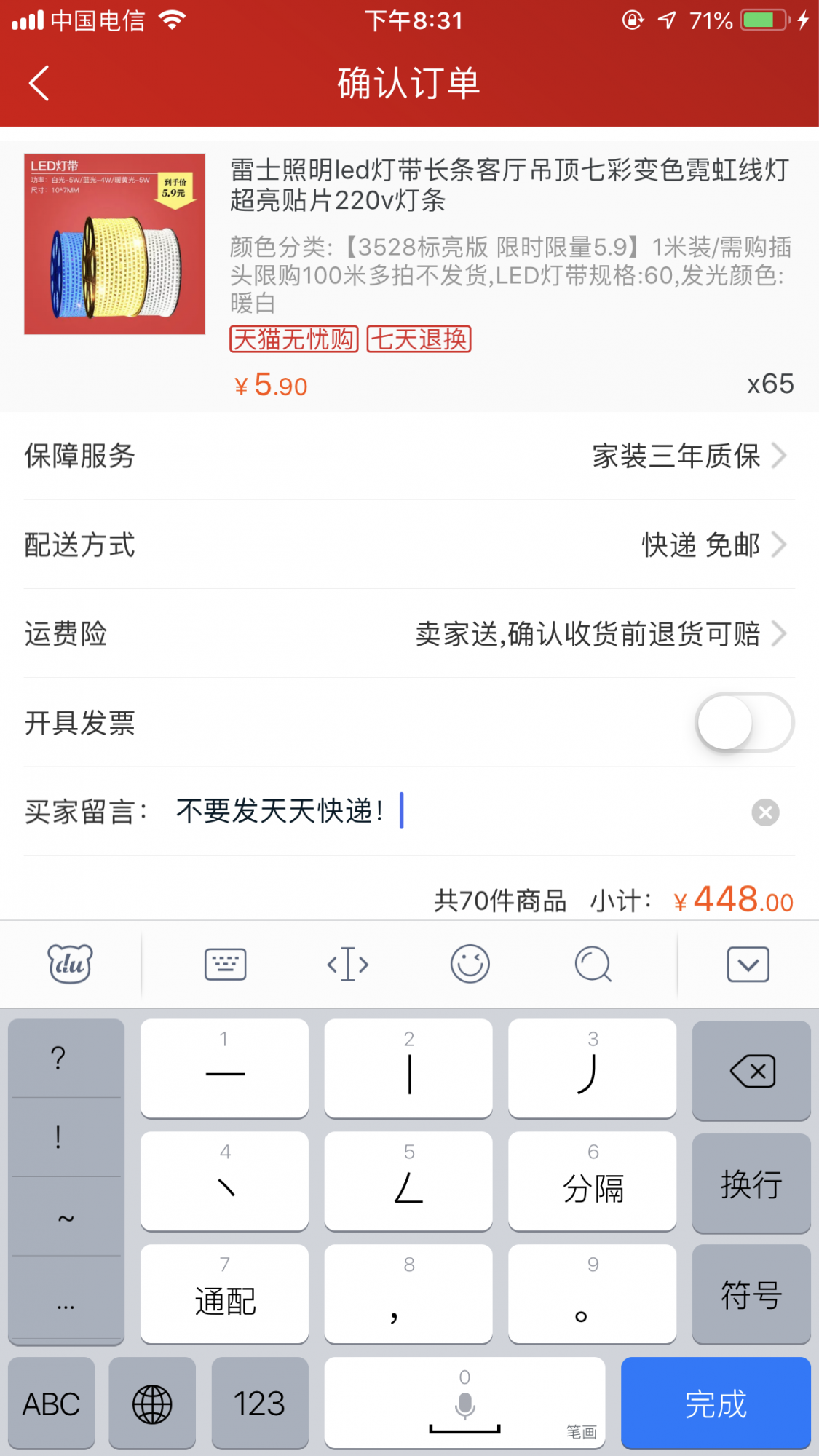Open the keyboard search tool
Image resolution: width=819 pixels, height=1456 pixels.
pos(593,965)
